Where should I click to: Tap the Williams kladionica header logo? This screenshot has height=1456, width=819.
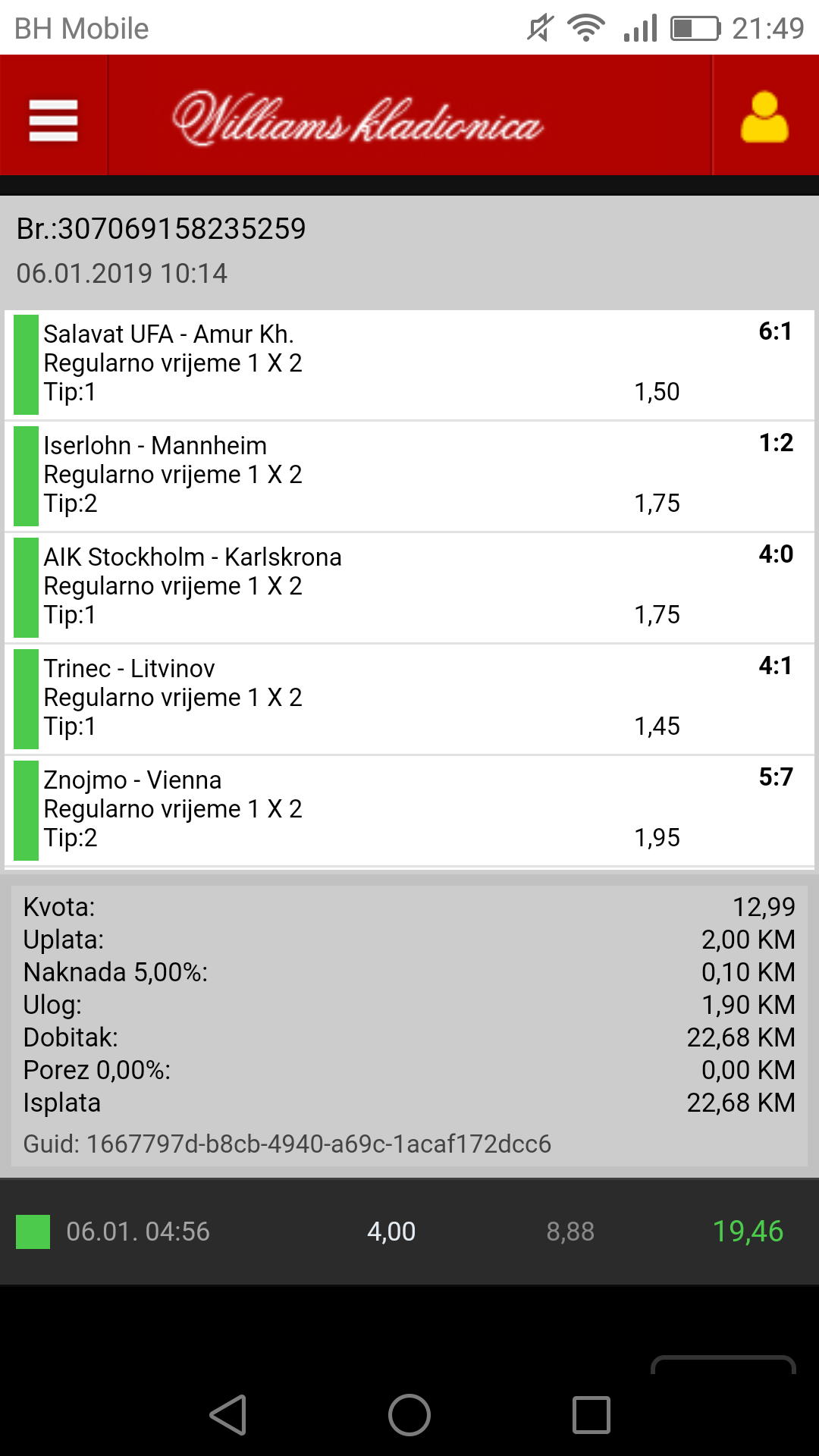(x=357, y=118)
